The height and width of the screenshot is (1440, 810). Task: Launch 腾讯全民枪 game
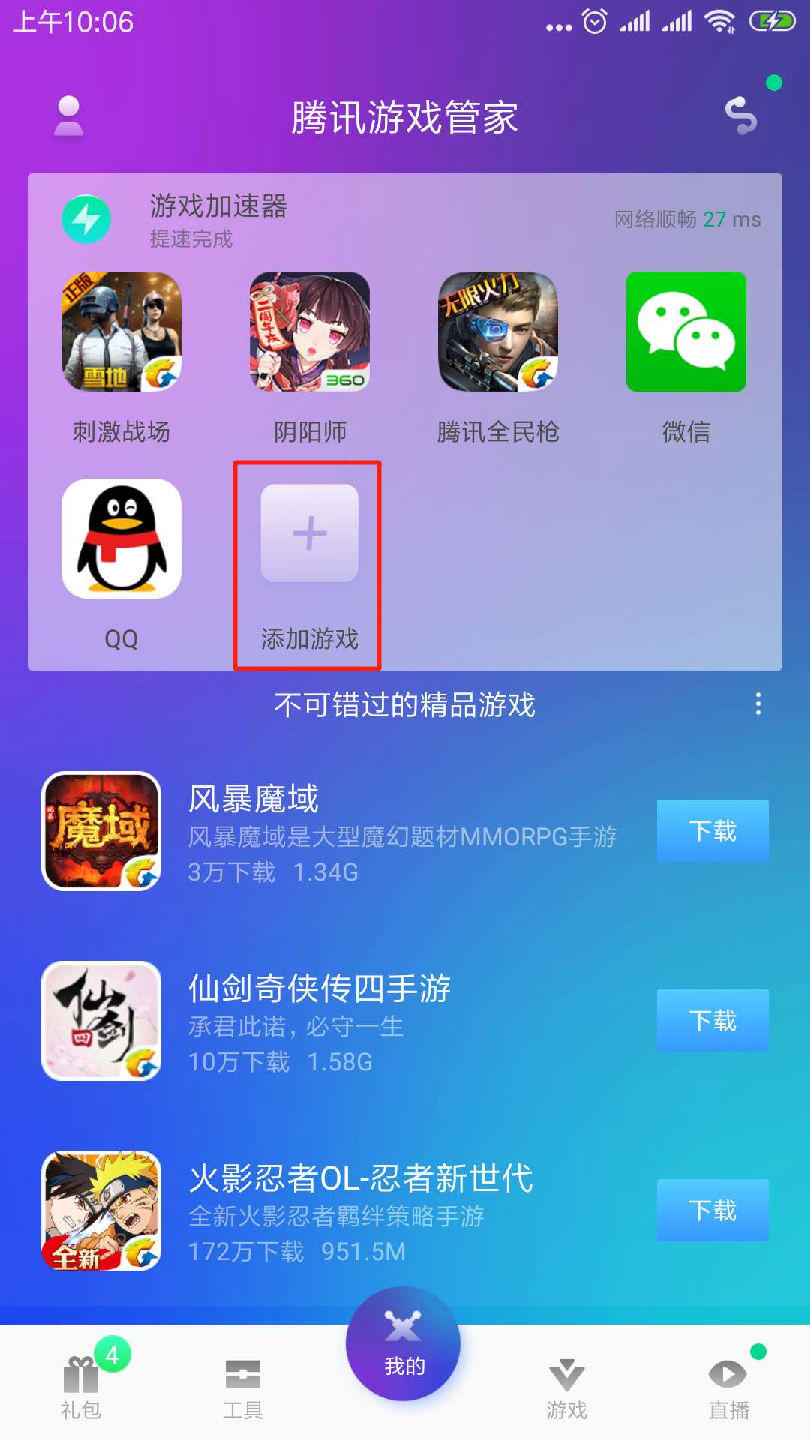point(498,332)
